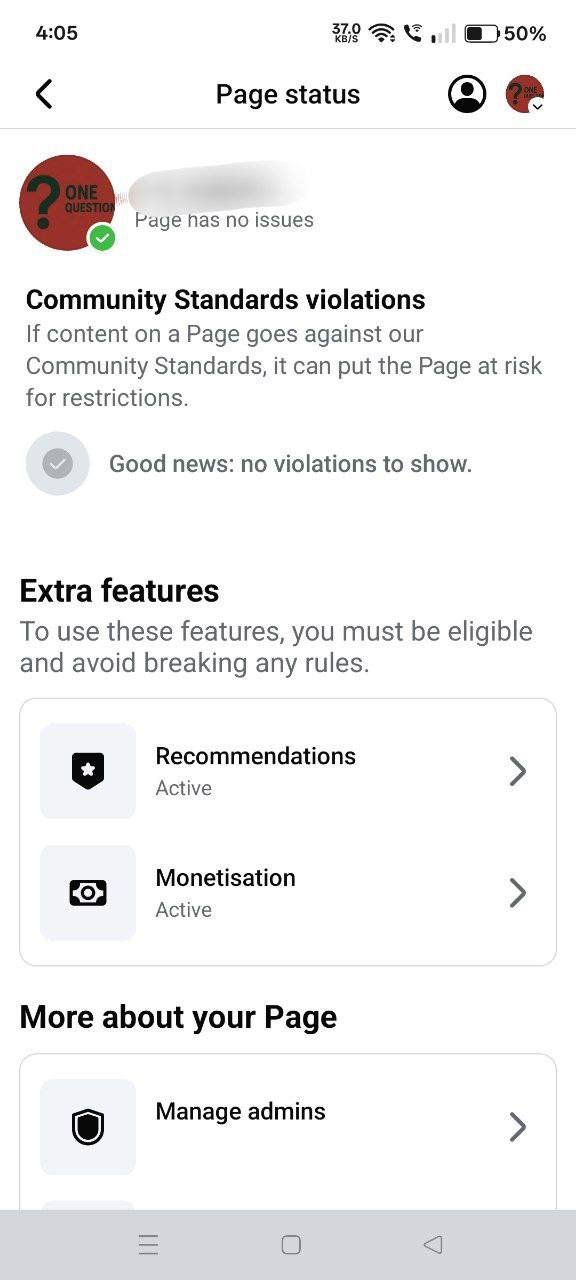Open Manage admins
The image size is (576, 1280).
click(x=288, y=1127)
